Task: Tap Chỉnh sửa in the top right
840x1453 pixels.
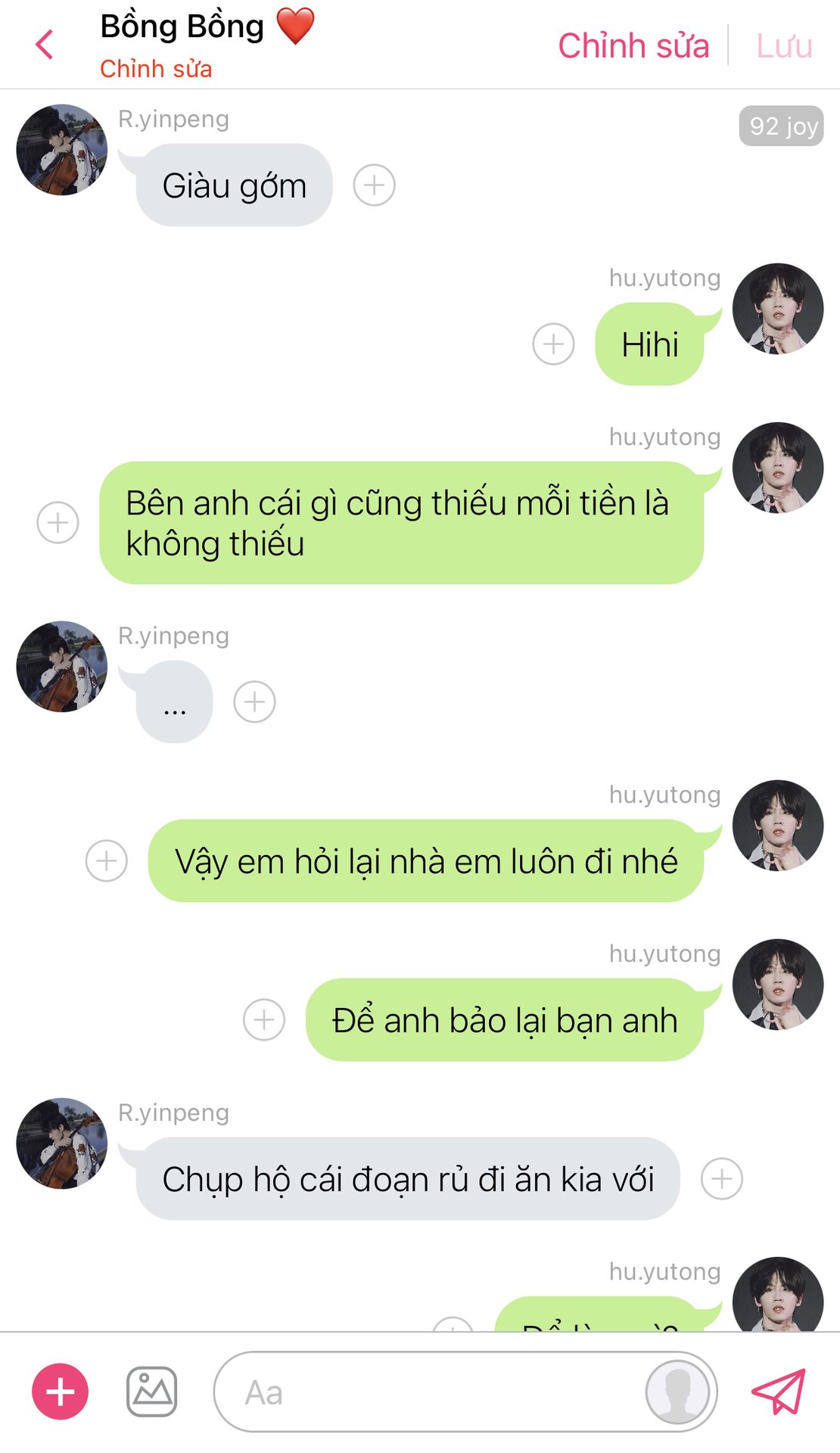Action: [x=633, y=45]
